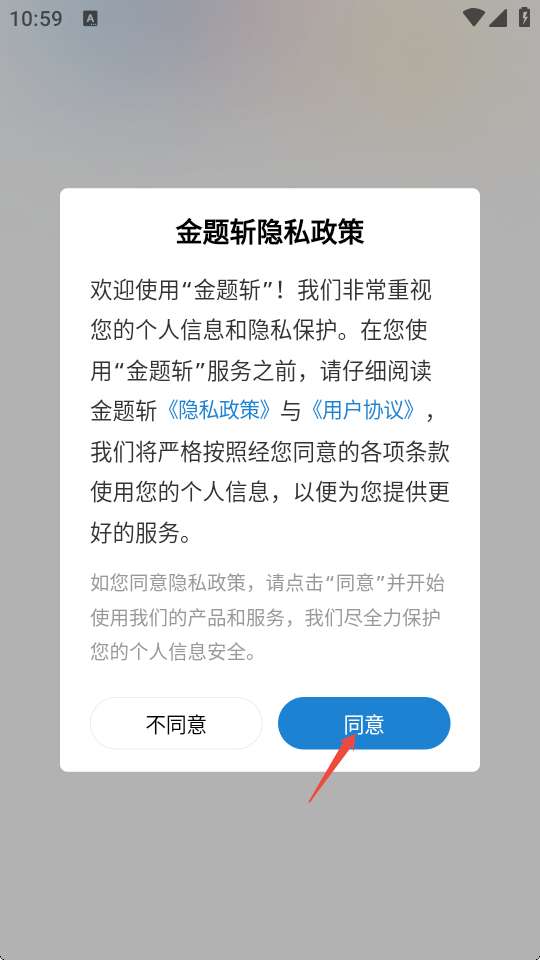Image resolution: width=540 pixels, height=960 pixels.
Task: Tap the 同意 button to agree
Action: [364, 723]
